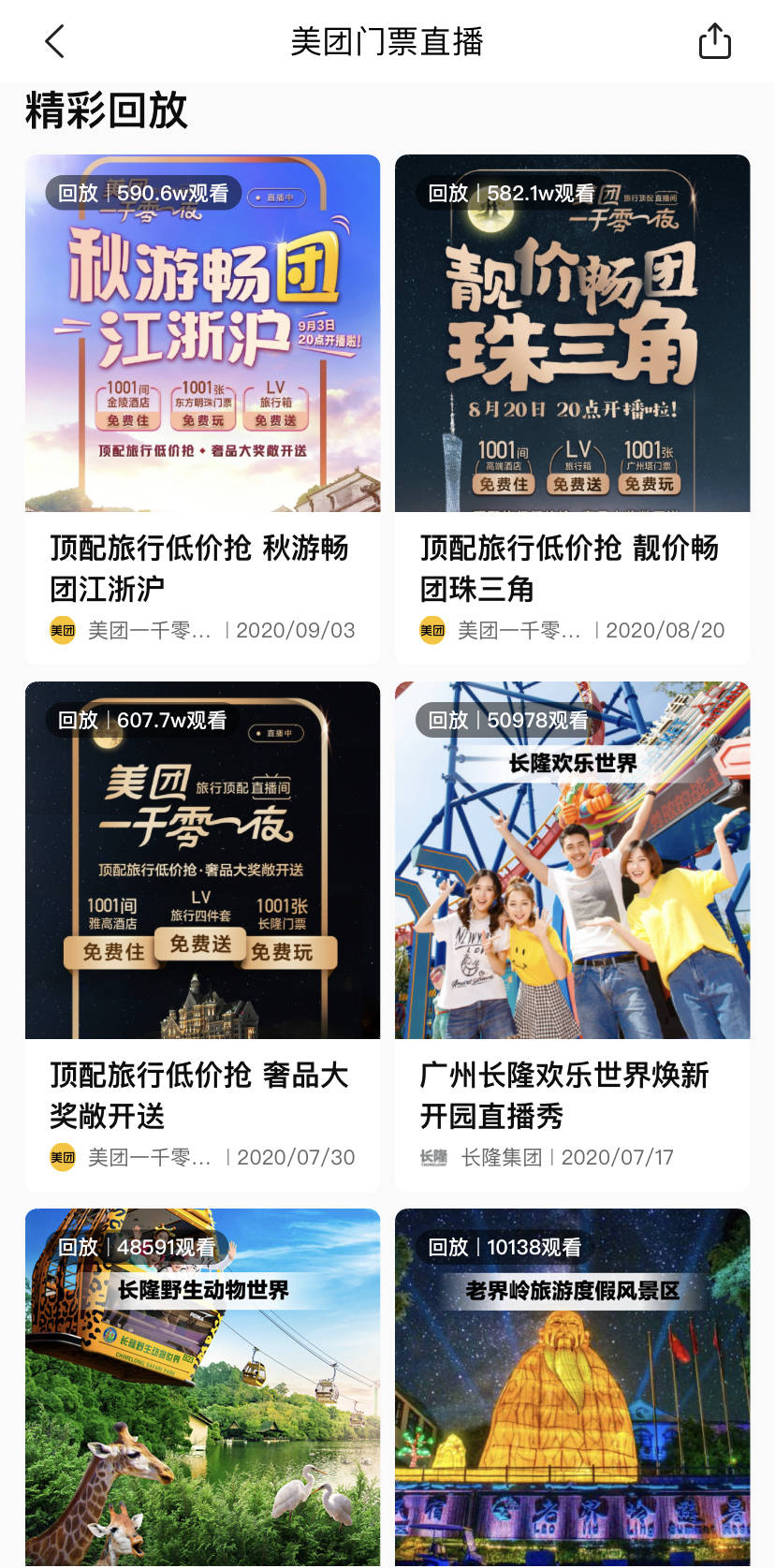Tap the 回放｜50978观看 badge
The width and height of the screenshot is (775, 1568).
510,720
